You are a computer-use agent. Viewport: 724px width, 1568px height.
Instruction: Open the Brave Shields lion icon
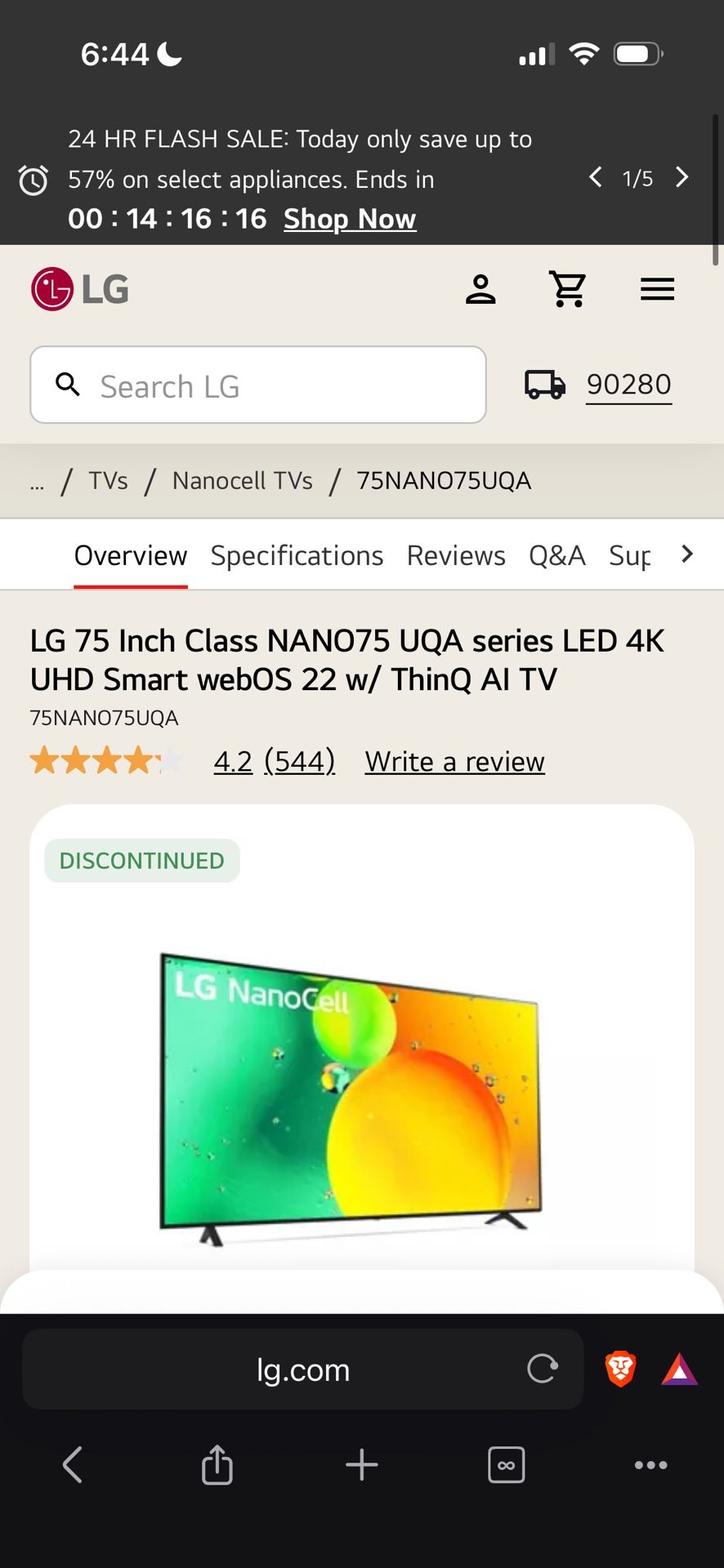point(620,1370)
